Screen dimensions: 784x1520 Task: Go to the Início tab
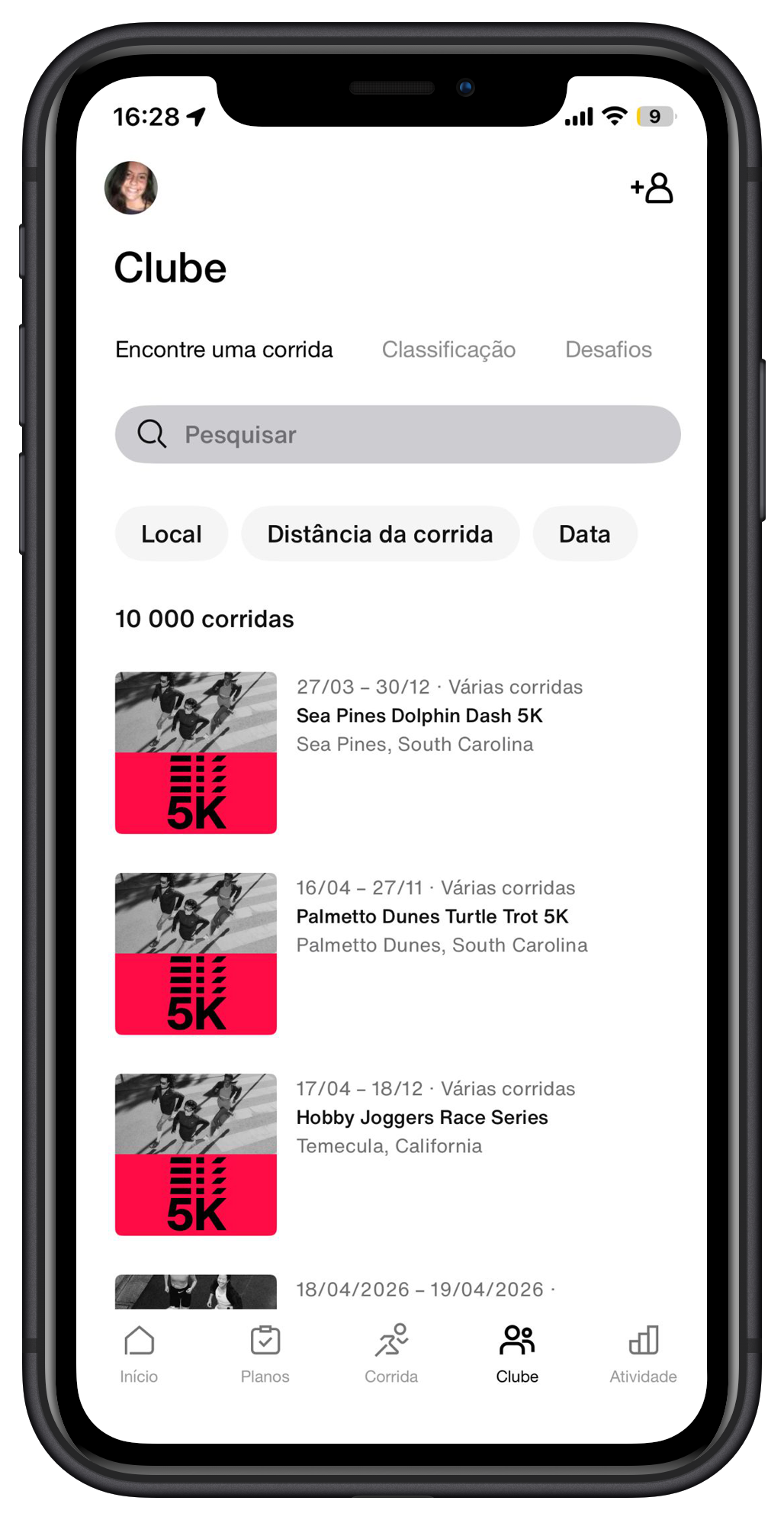139,1354
